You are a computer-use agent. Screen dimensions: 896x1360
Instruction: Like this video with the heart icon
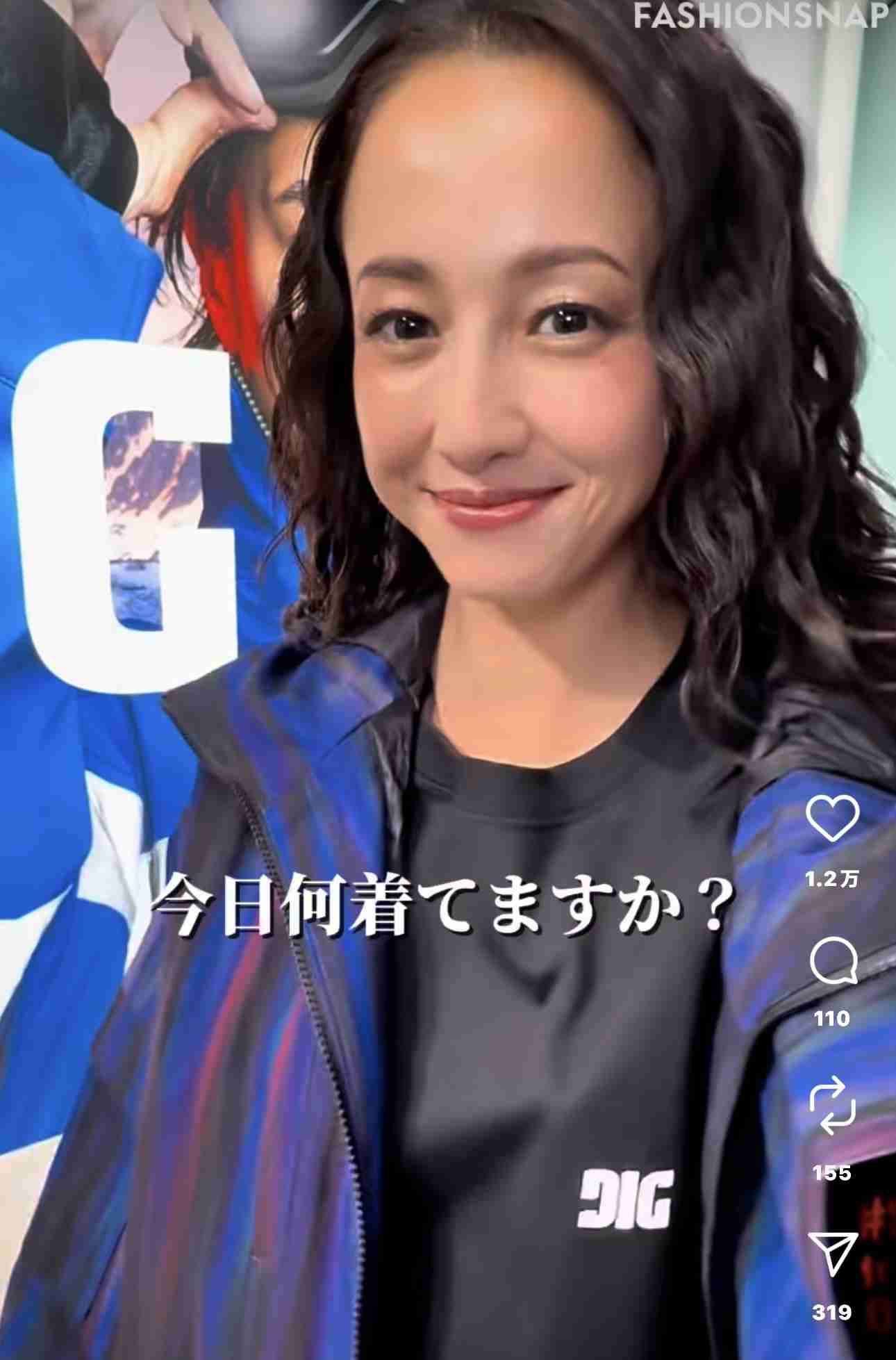(x=833, y=820)
